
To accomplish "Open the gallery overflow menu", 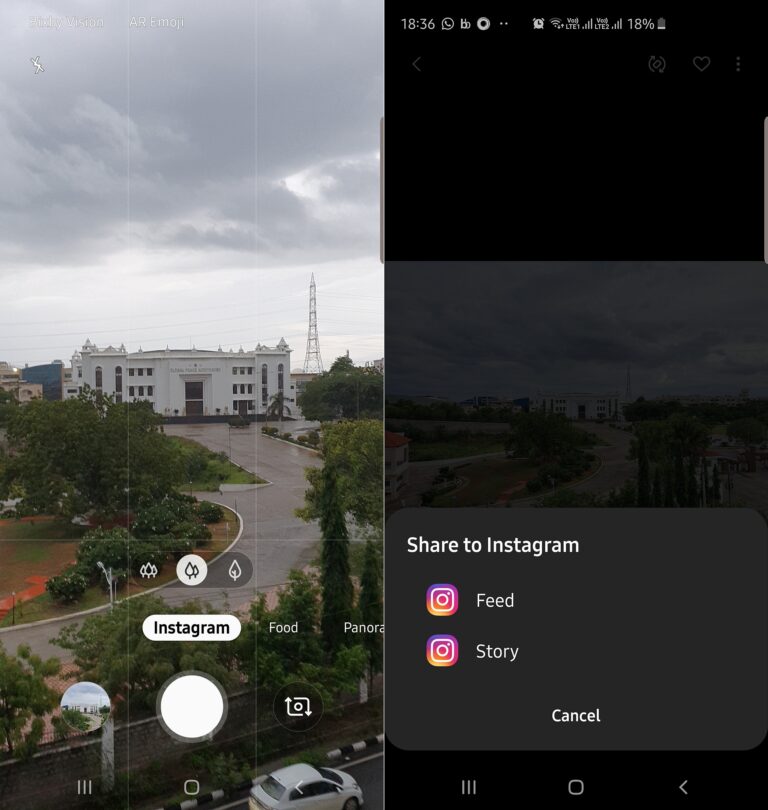I will click(738, 64).
